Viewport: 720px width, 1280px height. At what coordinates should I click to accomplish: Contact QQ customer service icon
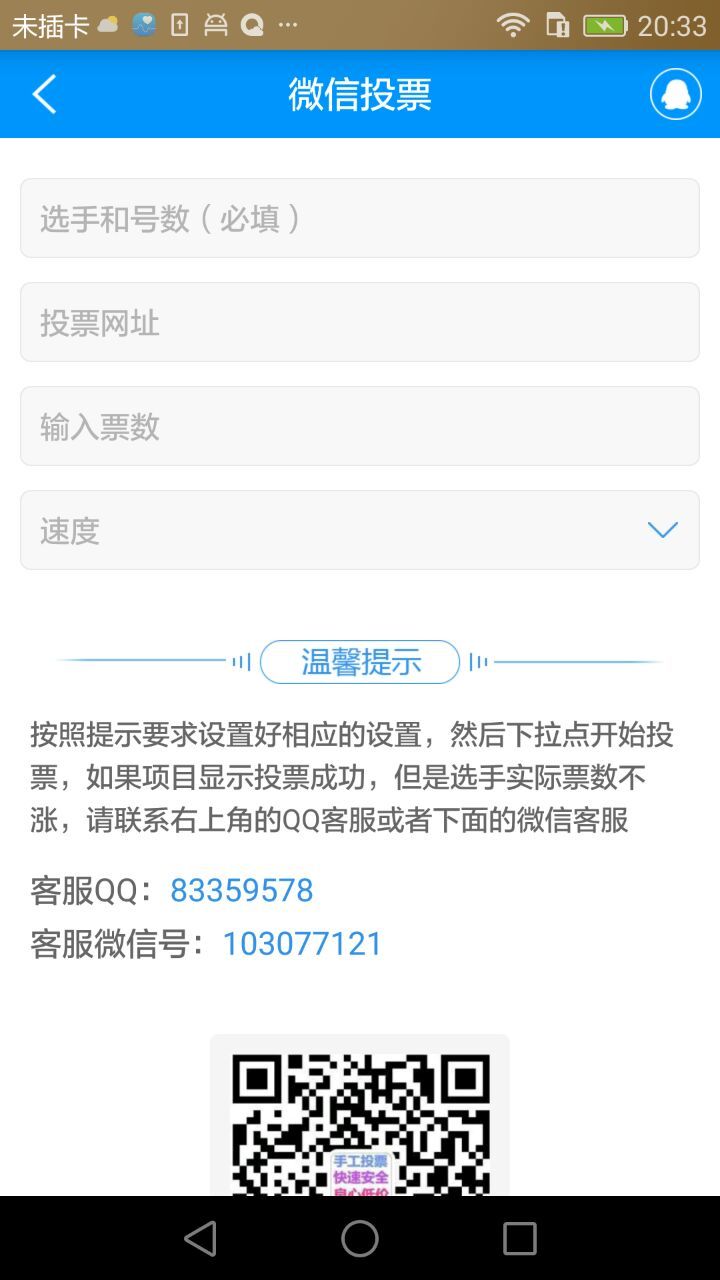[x=676, y=95]
